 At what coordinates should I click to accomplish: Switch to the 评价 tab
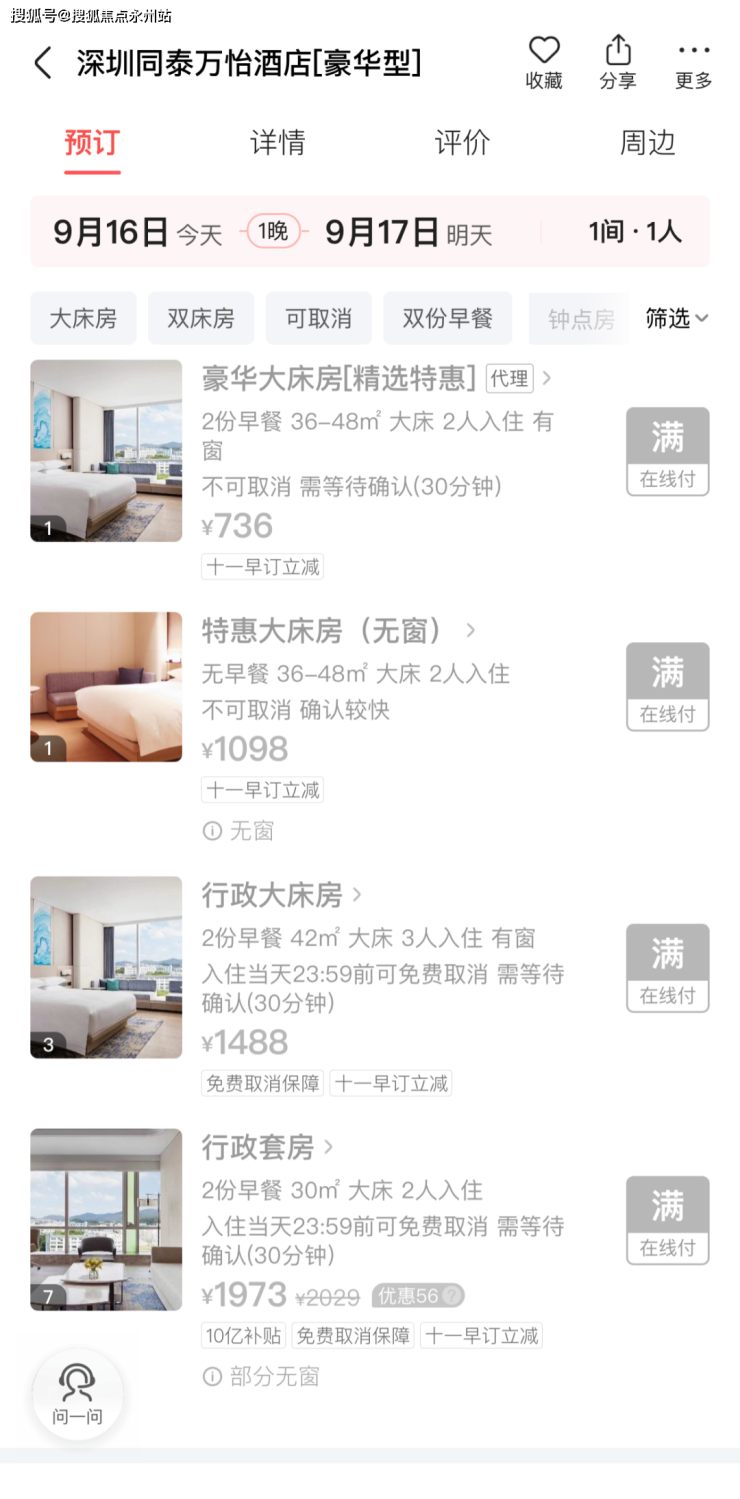462,143
